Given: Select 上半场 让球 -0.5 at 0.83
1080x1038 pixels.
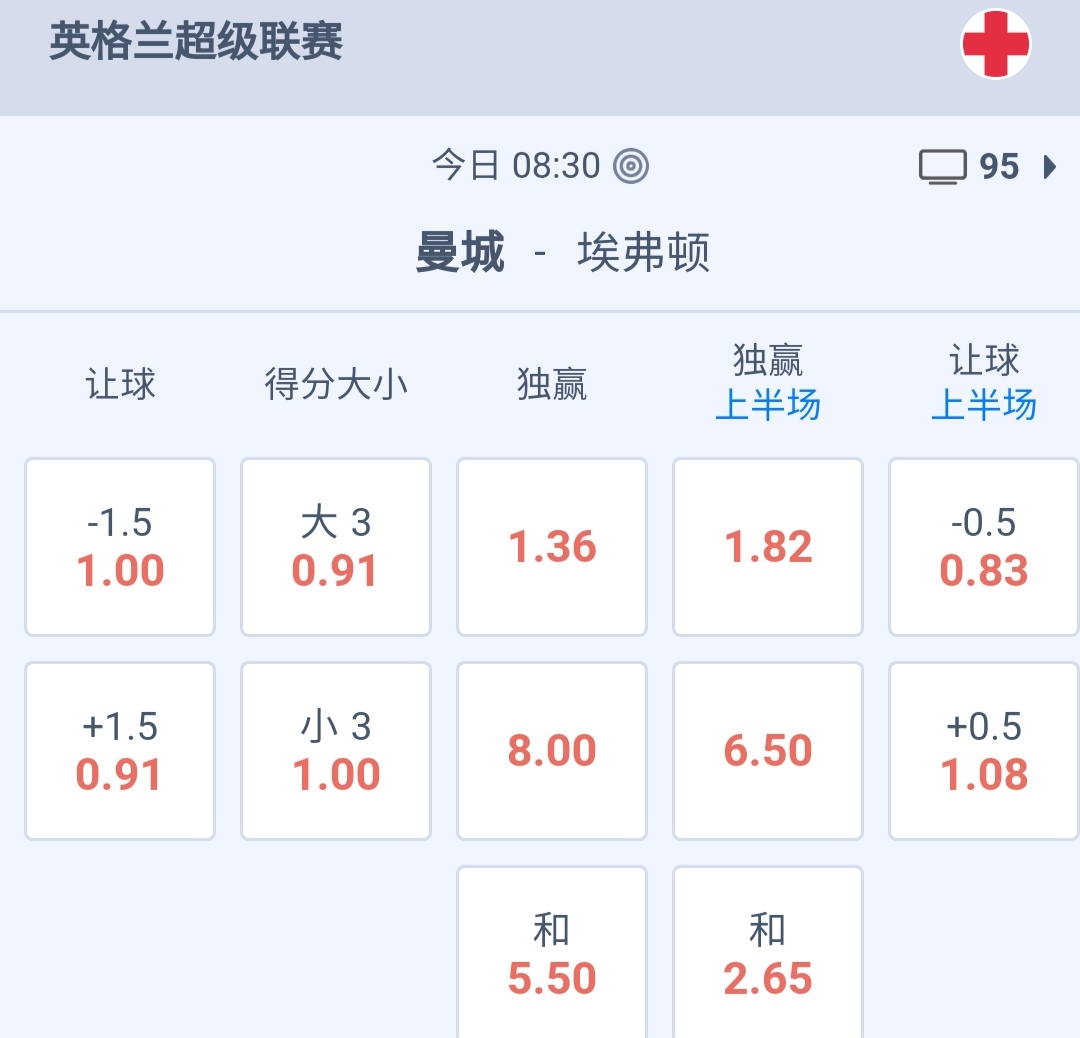Looking at the screenshot, I should [984, 547].
